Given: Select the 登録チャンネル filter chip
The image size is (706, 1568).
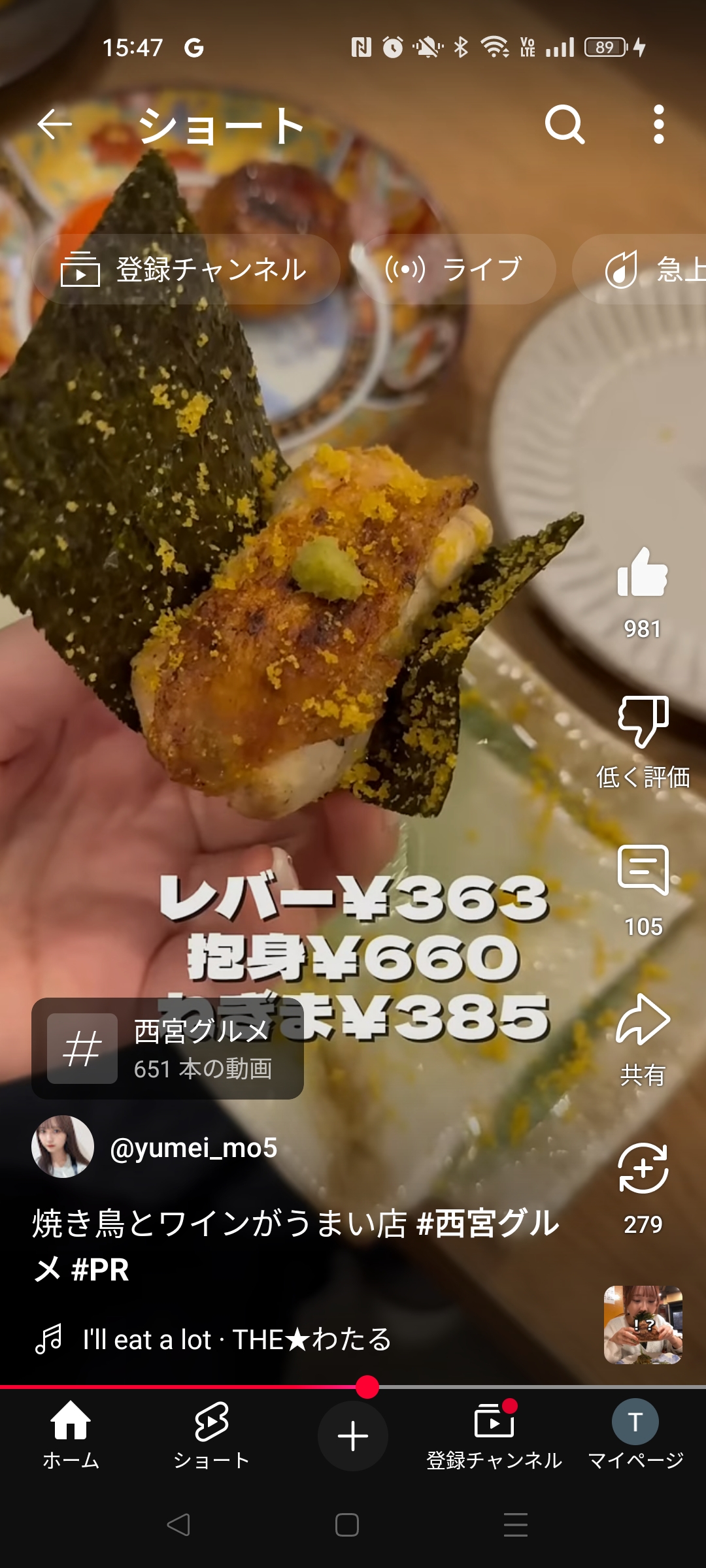Looking at the screenshot, I should click(186, 269).
